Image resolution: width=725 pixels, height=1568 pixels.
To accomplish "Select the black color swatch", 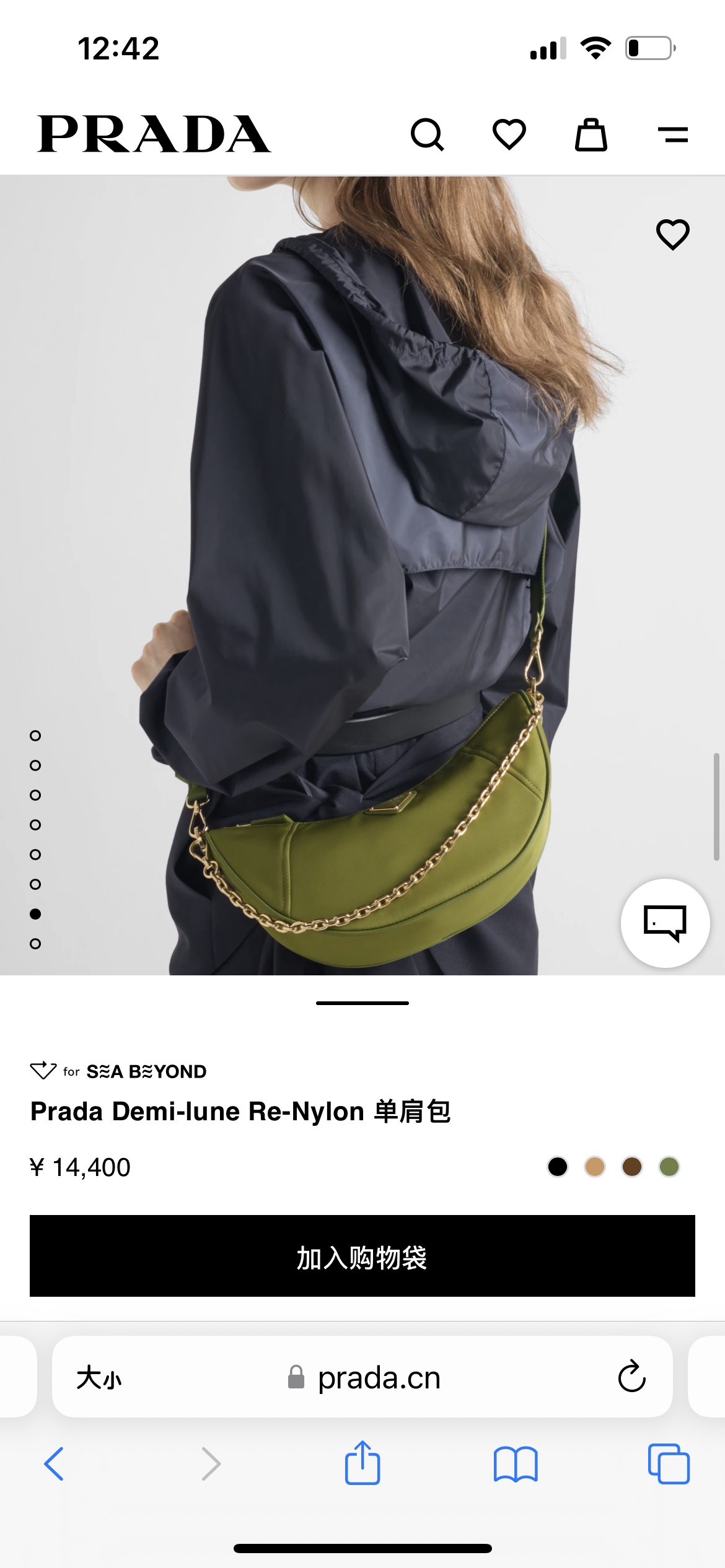I will click(558, 1167).
